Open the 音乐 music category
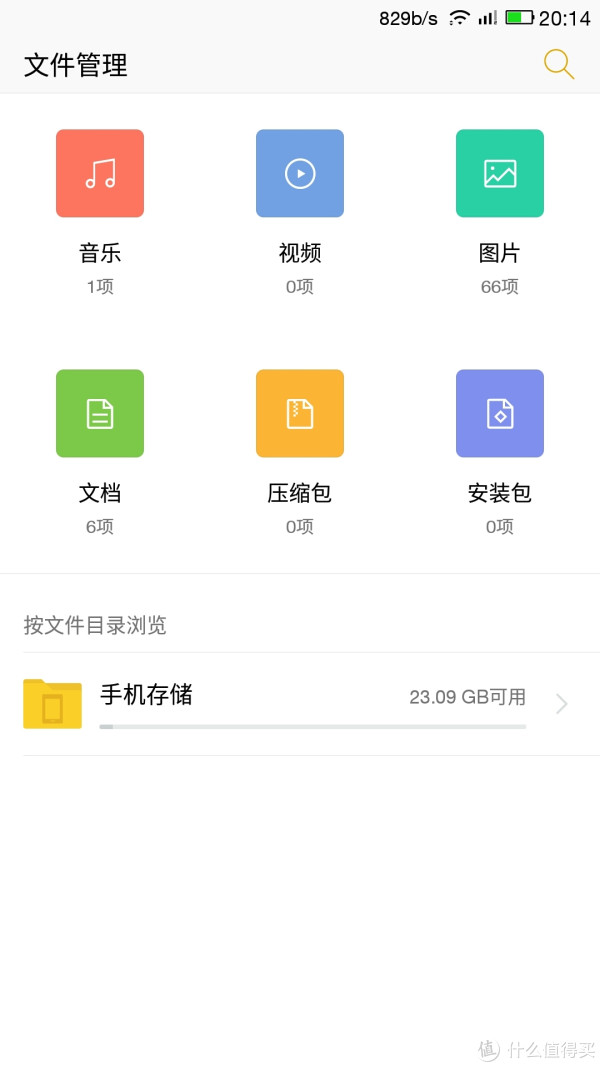The width and height of the screenshot is (600, 1067). (100, 174)
